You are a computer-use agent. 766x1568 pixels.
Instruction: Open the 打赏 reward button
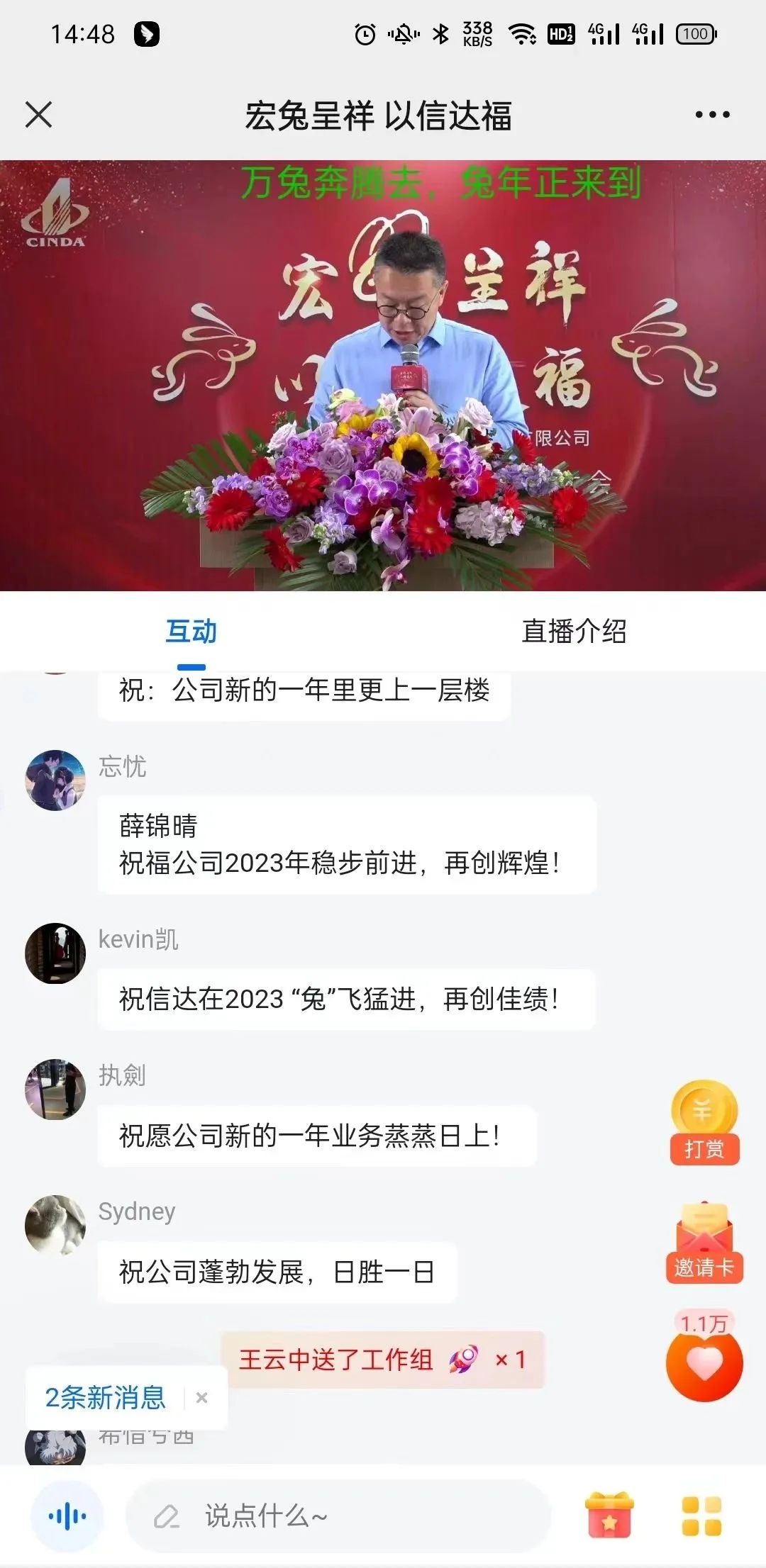[704, 1123]
